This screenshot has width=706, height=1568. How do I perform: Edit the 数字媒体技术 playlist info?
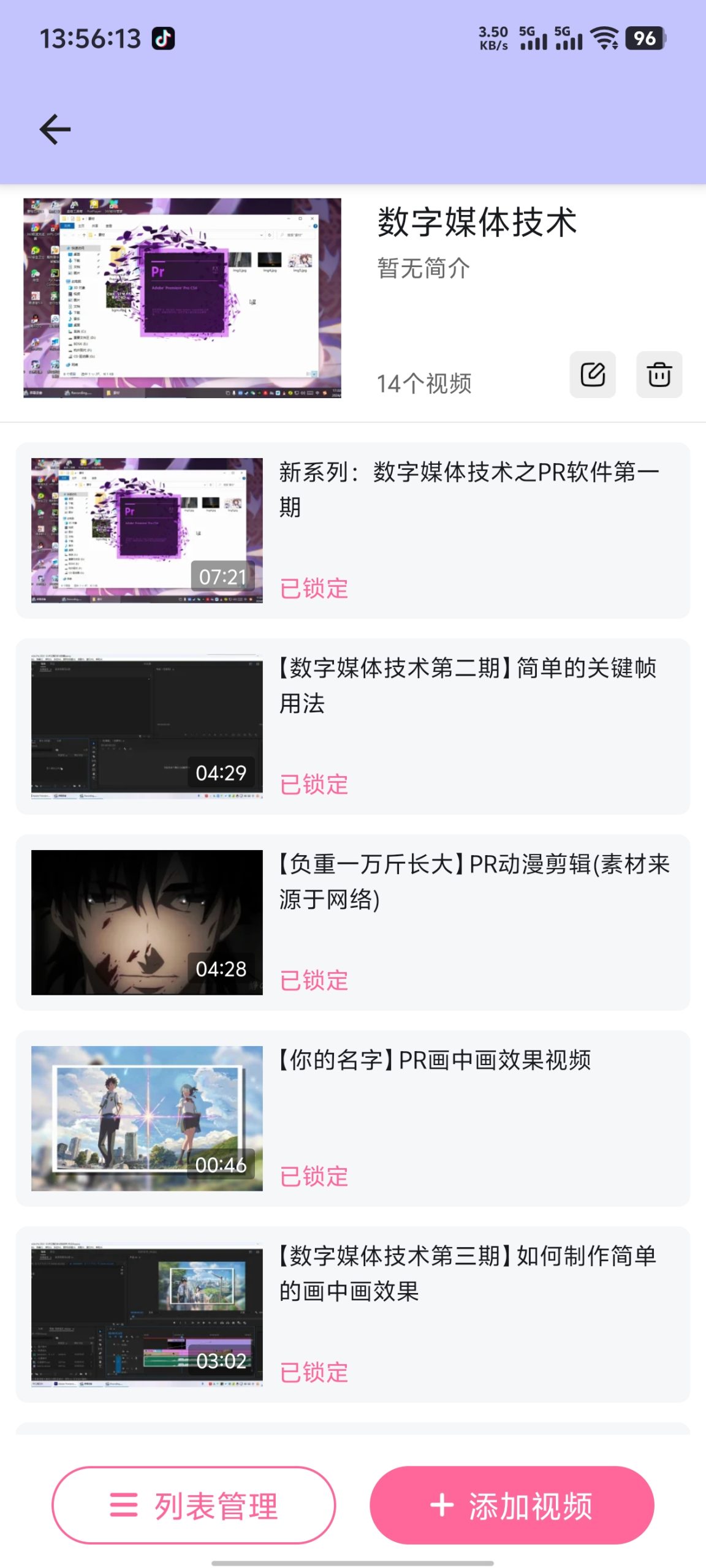(592, 374)
